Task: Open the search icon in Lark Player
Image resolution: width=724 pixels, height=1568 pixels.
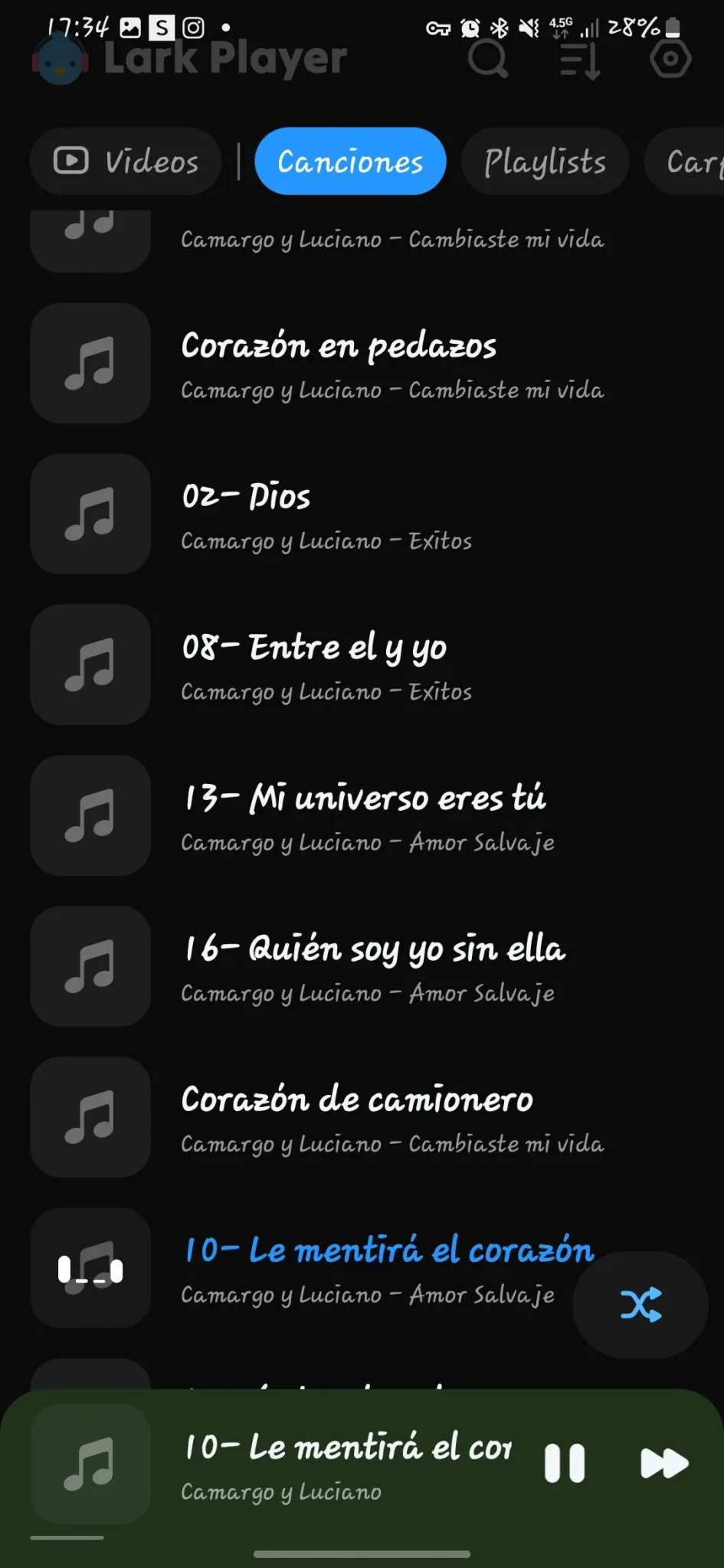Action: (x=488, y=58)
